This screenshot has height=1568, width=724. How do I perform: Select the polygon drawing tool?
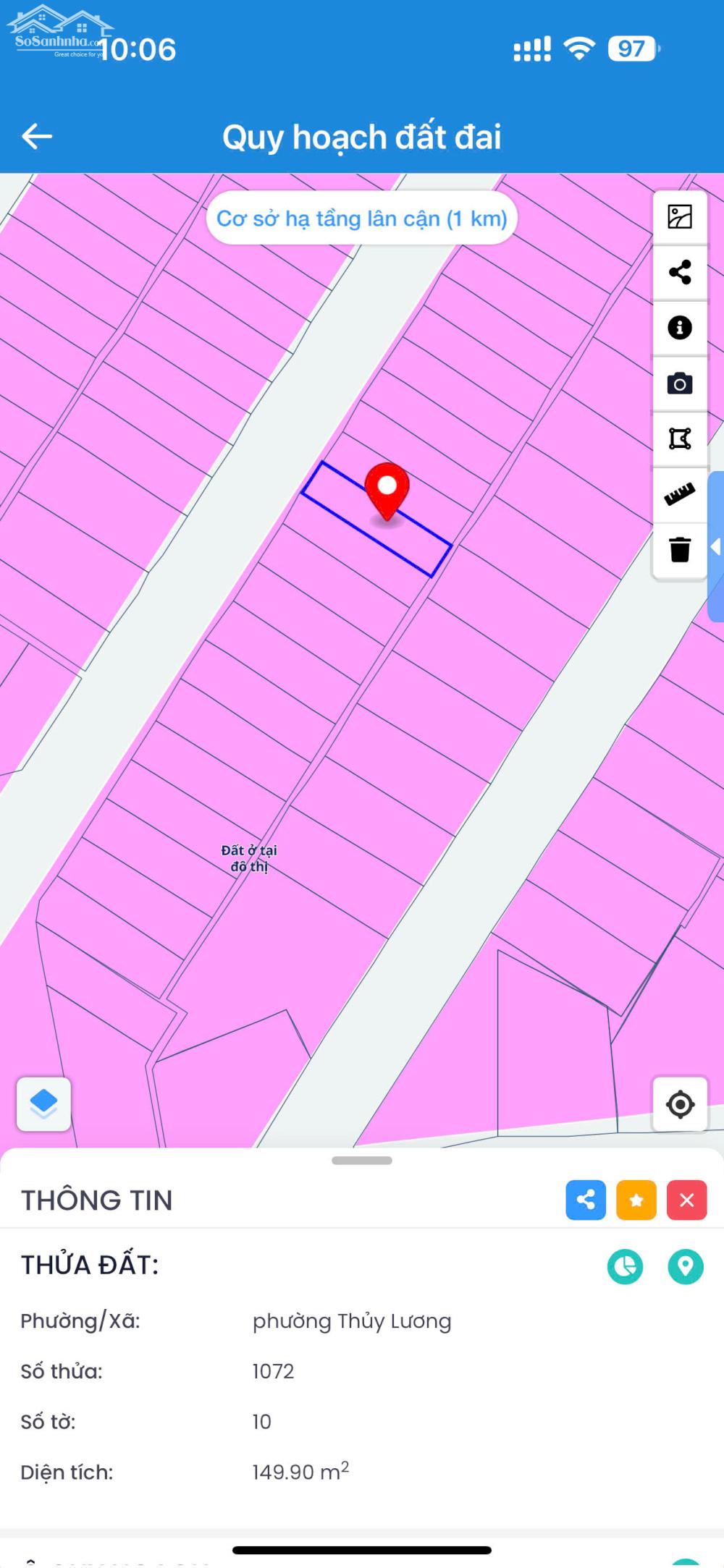pos(679,438)
